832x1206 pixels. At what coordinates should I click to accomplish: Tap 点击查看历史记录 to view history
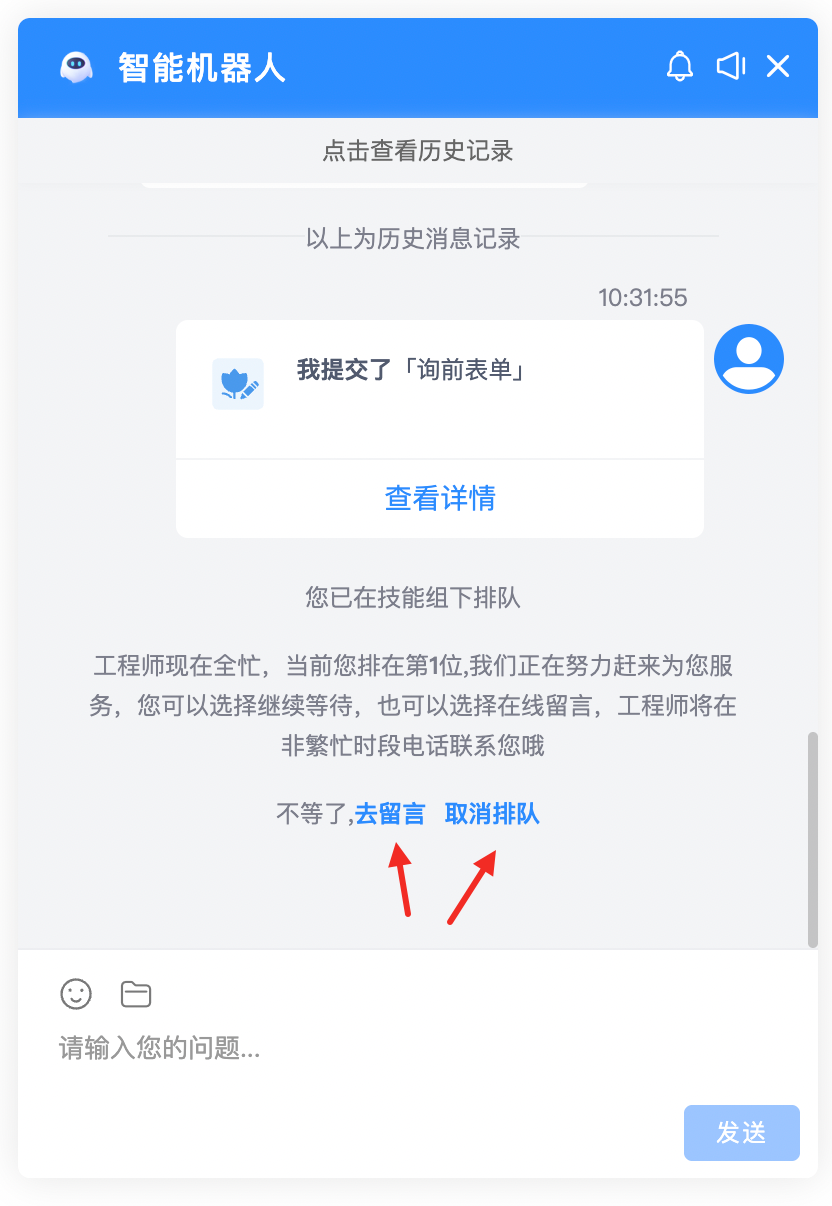point(417,151)
